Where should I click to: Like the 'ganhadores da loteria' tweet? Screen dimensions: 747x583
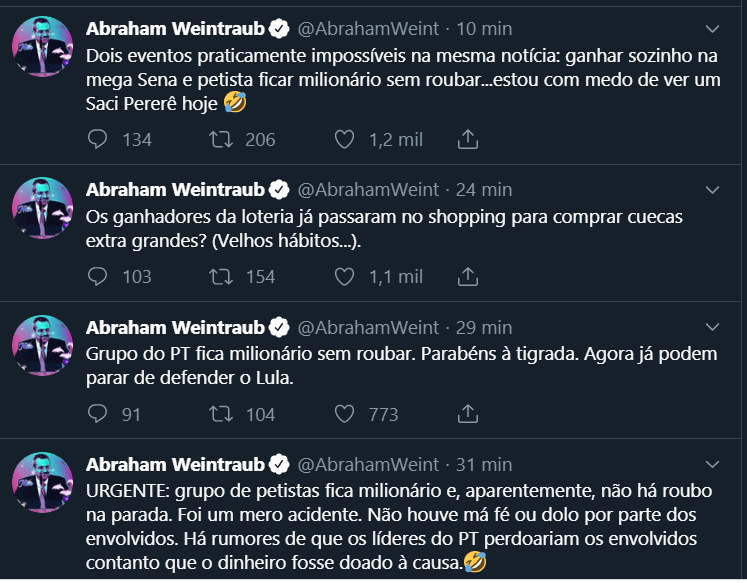(344, 277)
